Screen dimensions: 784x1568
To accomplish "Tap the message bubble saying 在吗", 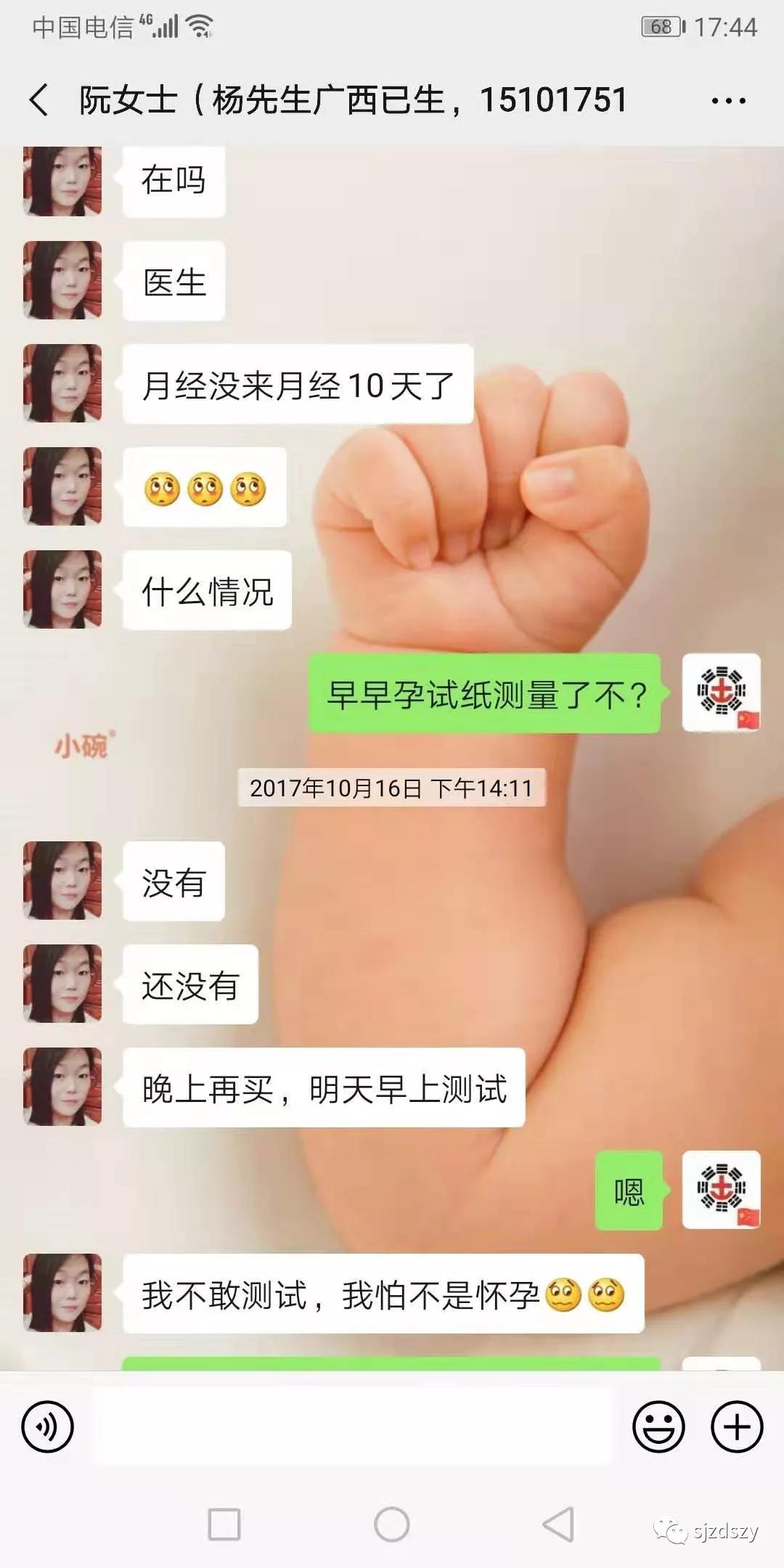I will point(172,180).
